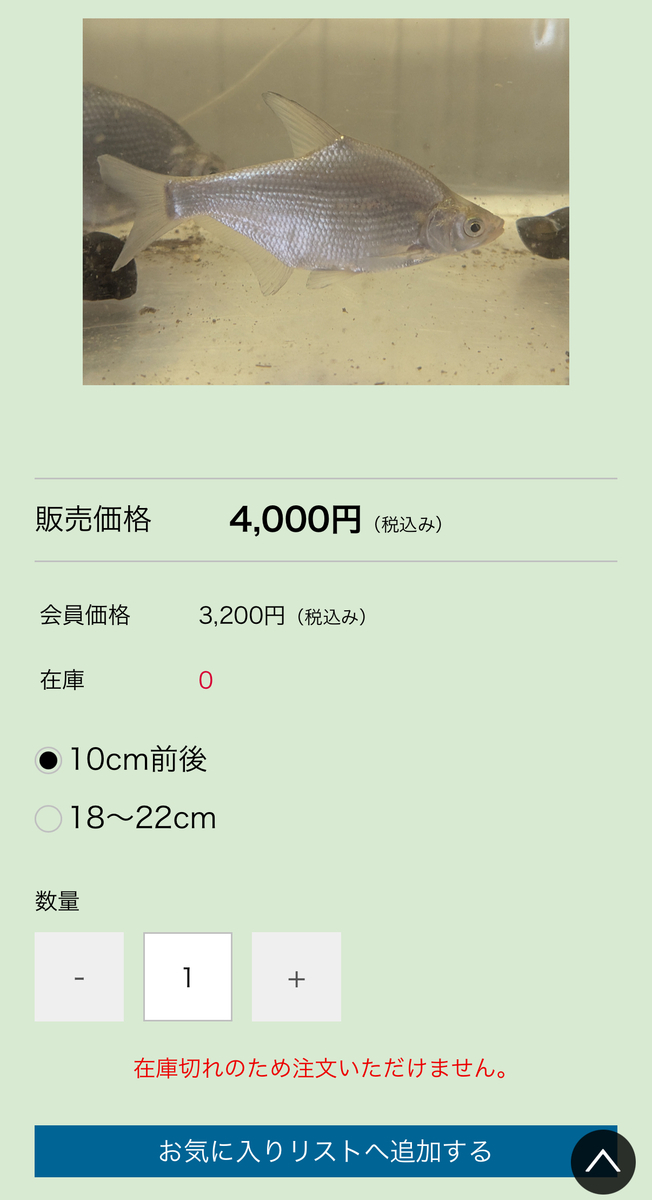Choose the 18〜22cm size option
This screenshot has width=652, height=1200.
(48, 819)
